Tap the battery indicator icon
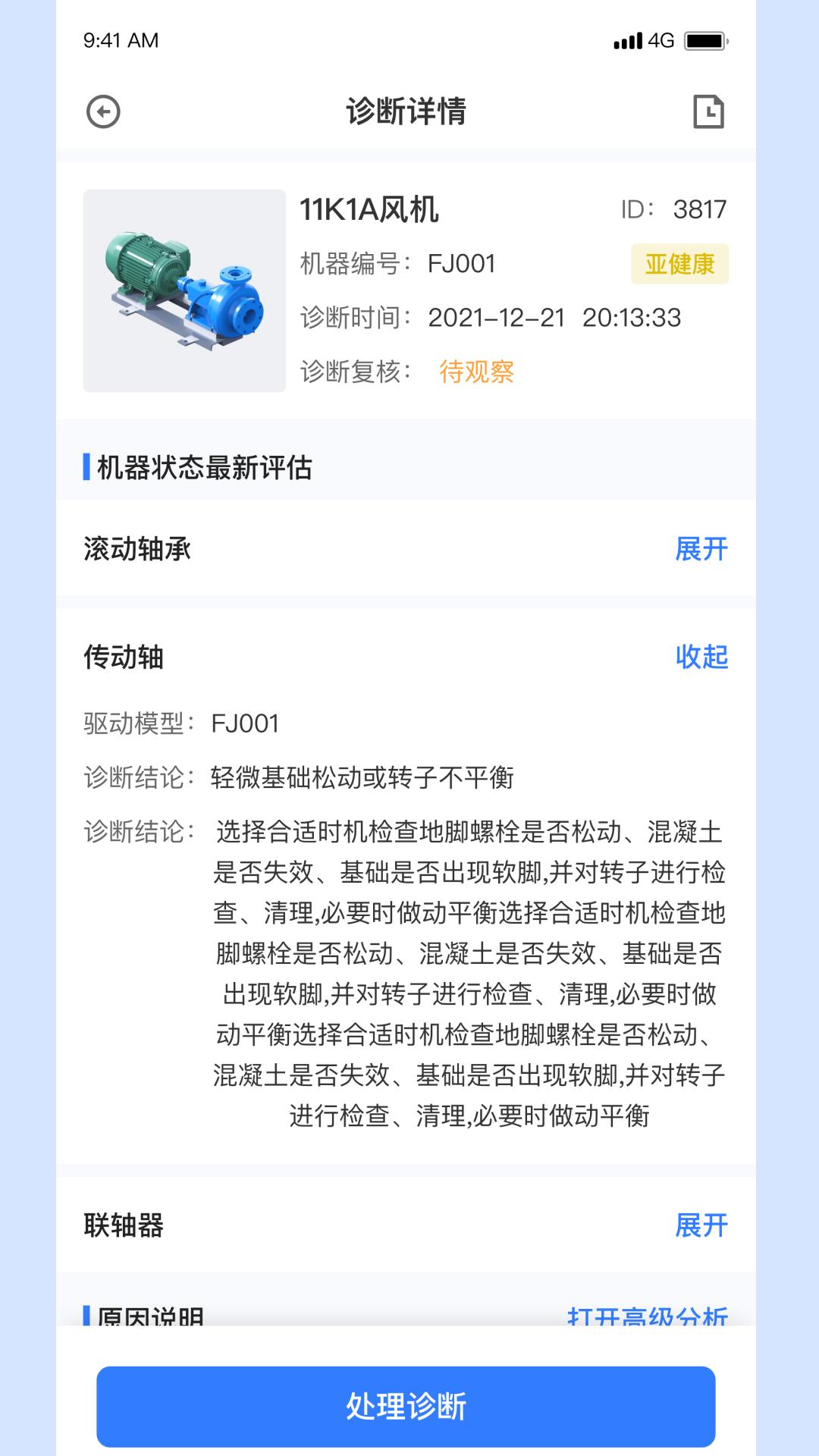This screenshot has width=819, height=1456. tap(704, 43)
